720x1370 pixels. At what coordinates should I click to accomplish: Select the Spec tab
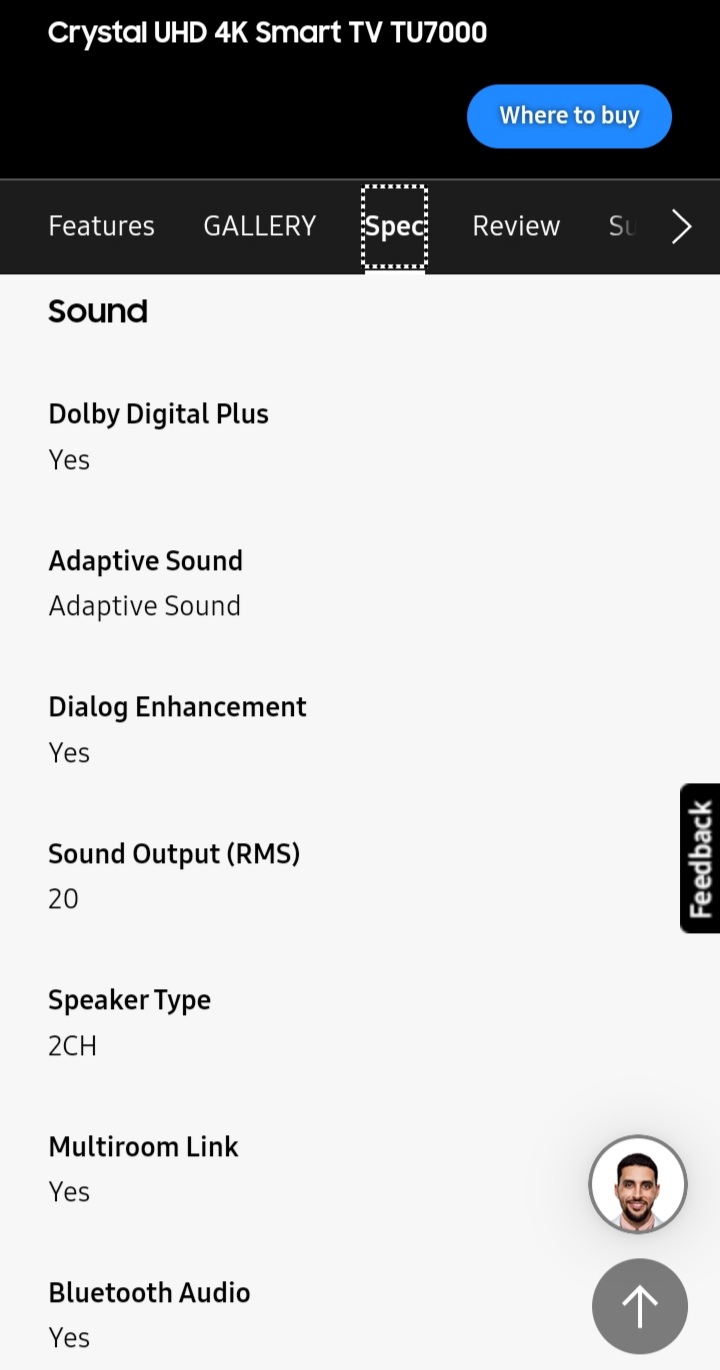coord(394,226)
